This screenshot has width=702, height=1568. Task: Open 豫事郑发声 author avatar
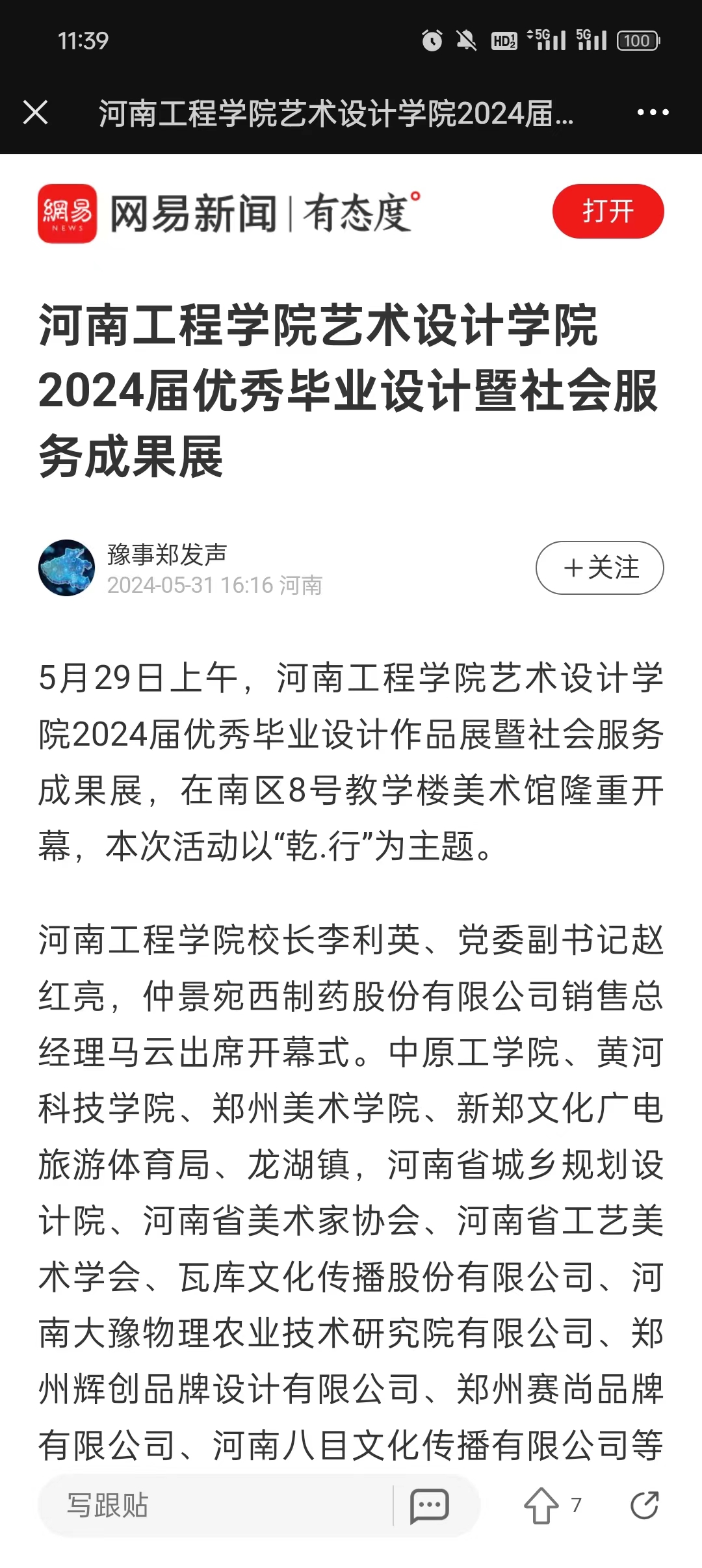pos(66,568)
